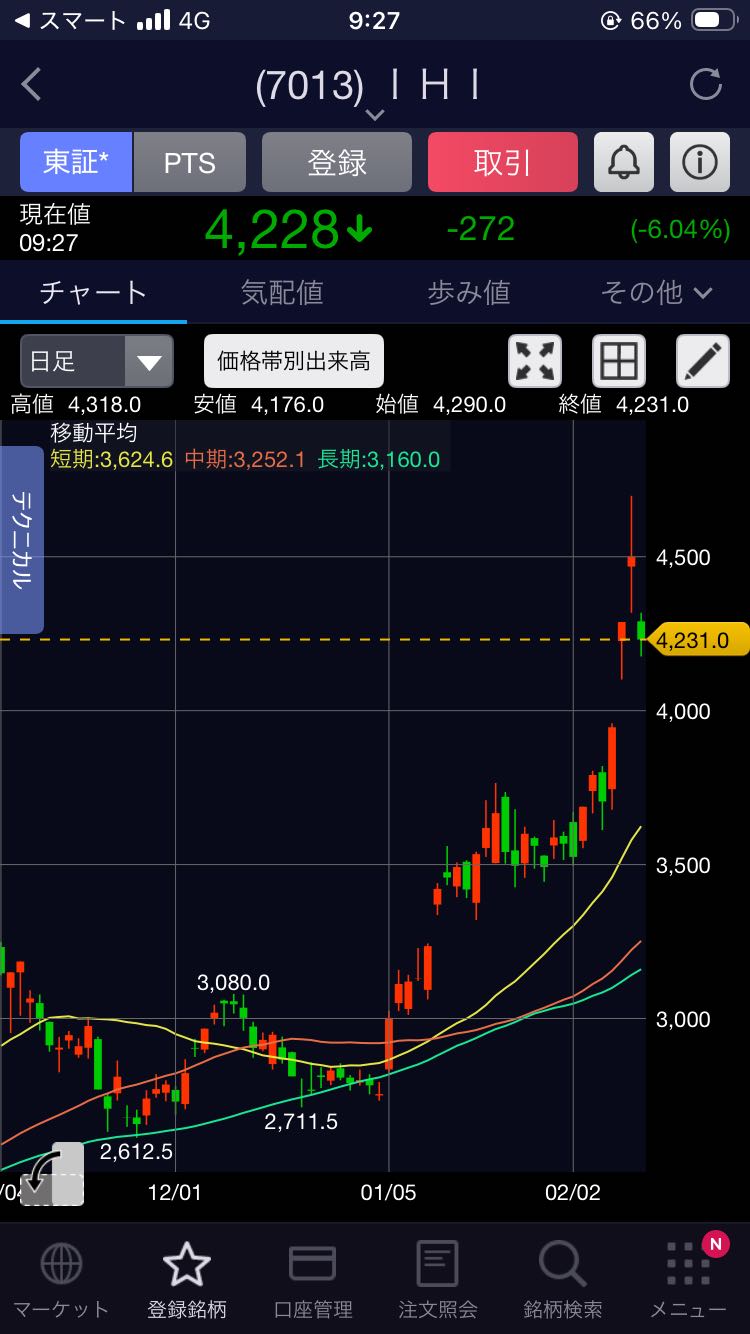
Task: Switch to the 気配値 tab
Action: click(x=282, y=292)
